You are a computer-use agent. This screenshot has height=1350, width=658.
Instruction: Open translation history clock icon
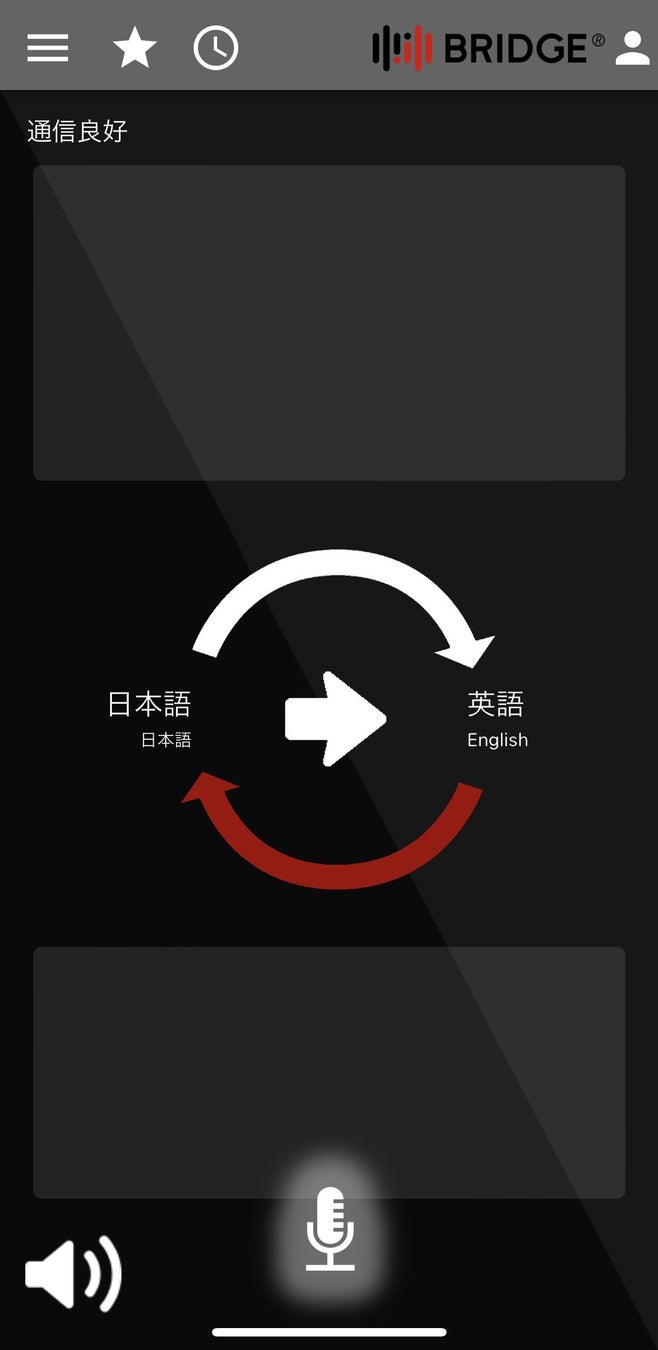click(216, 48)
